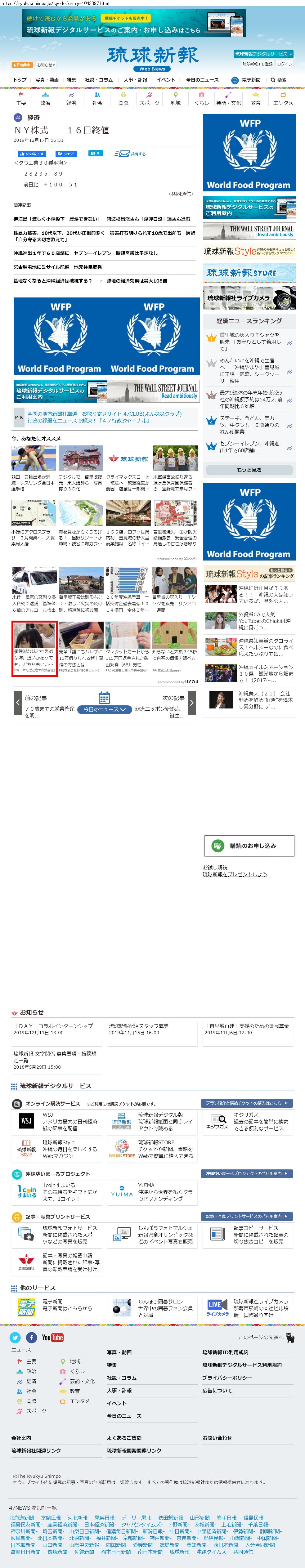Switch to the スポーツ category tab
305x1568 pixels.
tap(149, 99)
